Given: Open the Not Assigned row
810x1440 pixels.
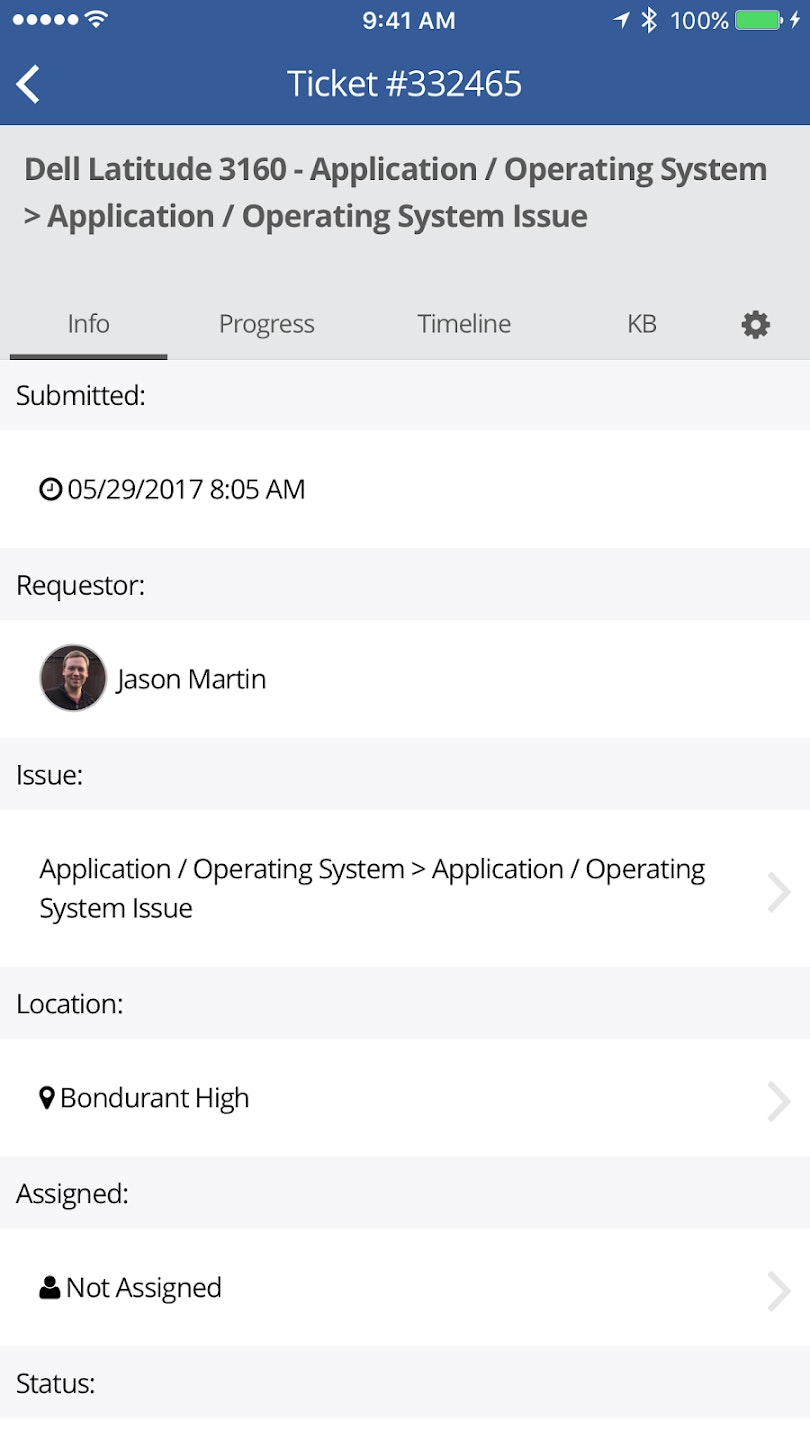Looking at the screenshot, I should (x=405, y=1288).
